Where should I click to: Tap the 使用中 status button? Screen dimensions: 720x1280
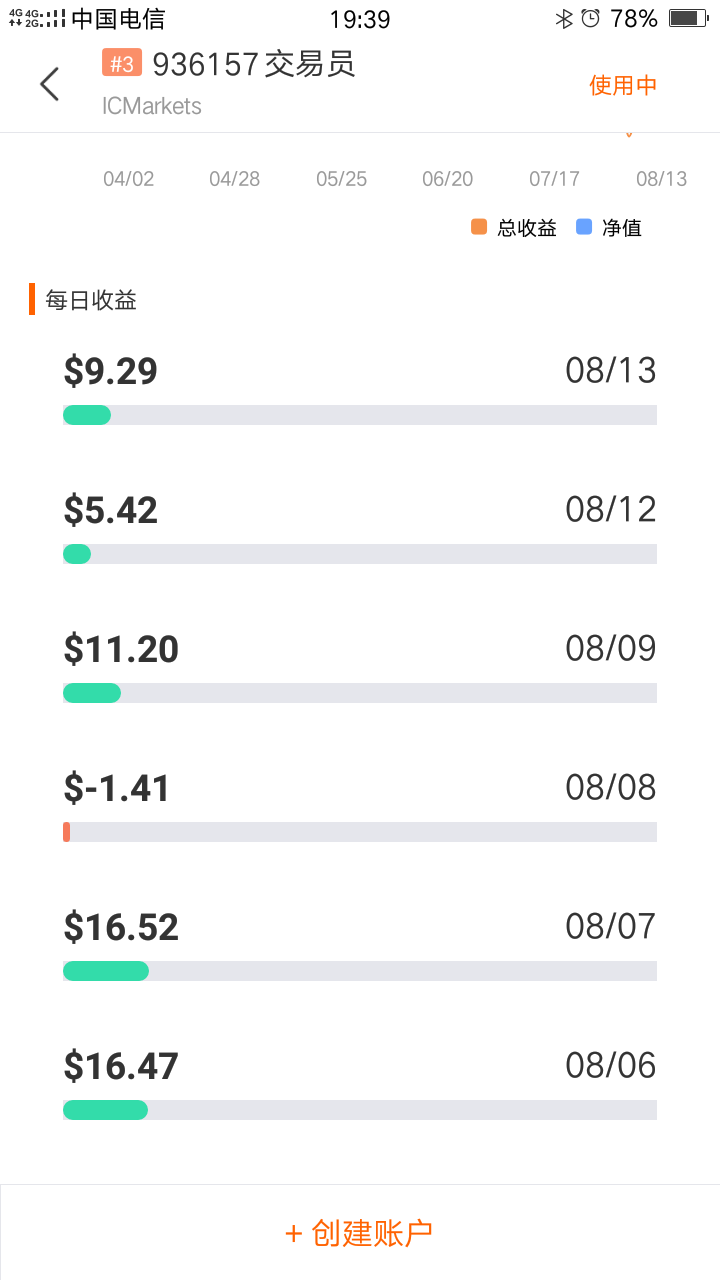coord(623,86)
